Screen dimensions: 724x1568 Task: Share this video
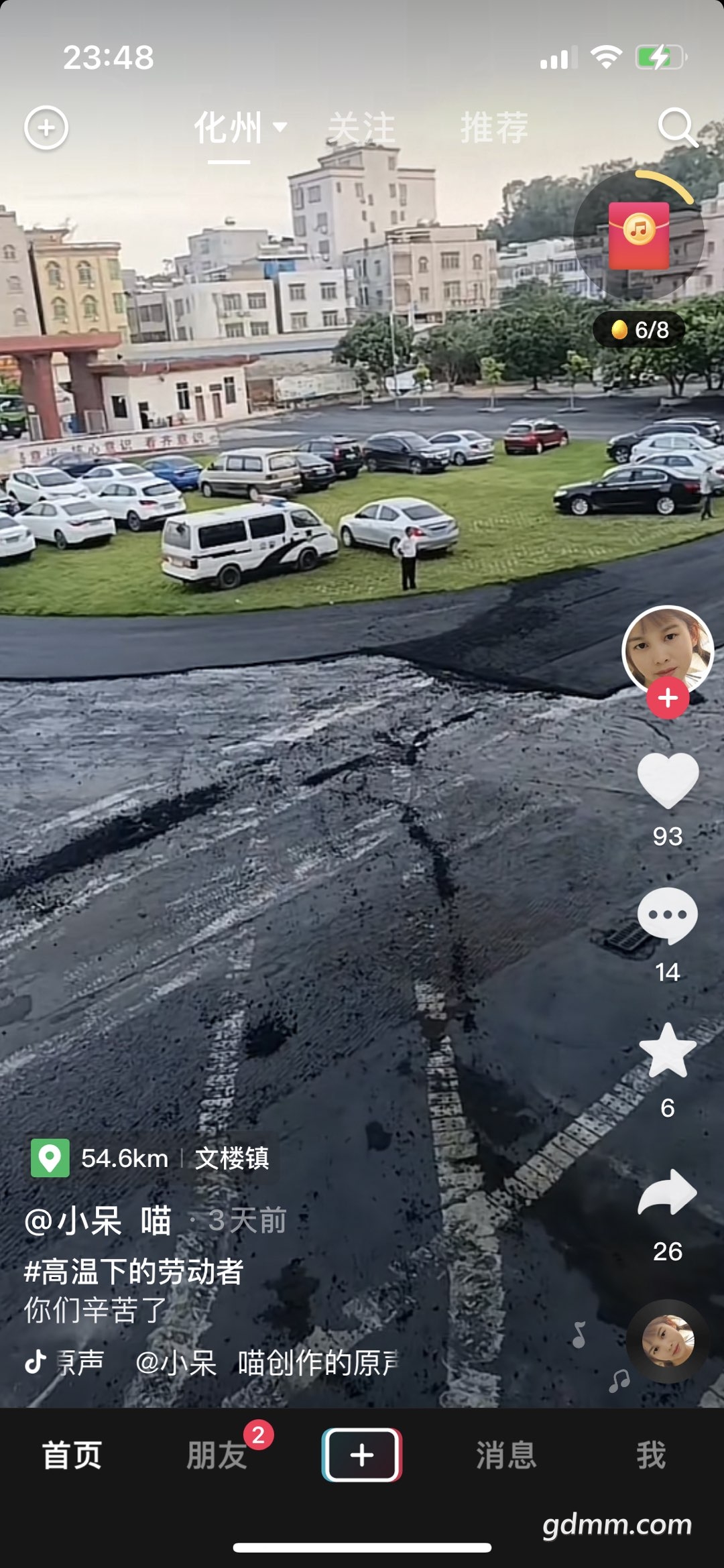point(667,1193)
